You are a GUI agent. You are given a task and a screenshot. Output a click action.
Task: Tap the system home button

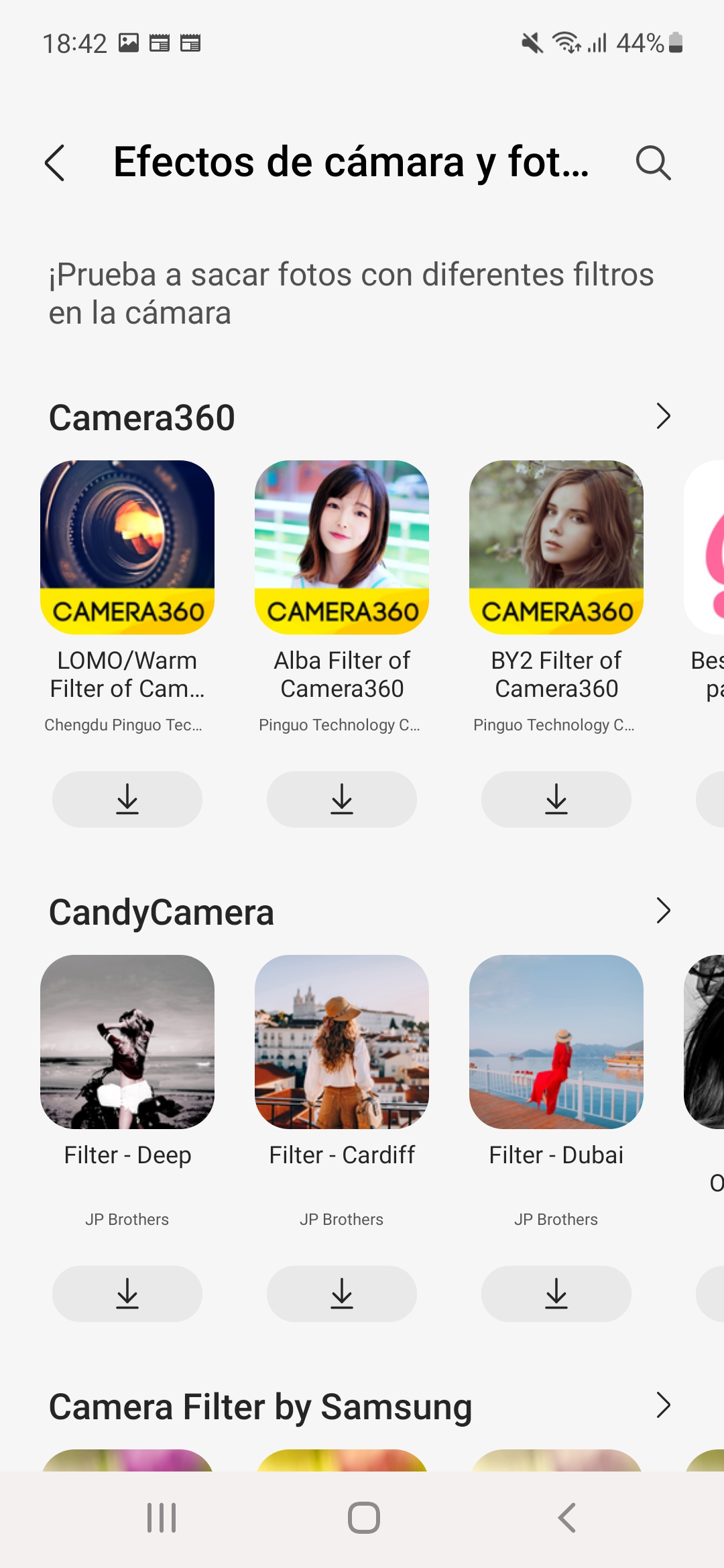363,1518
